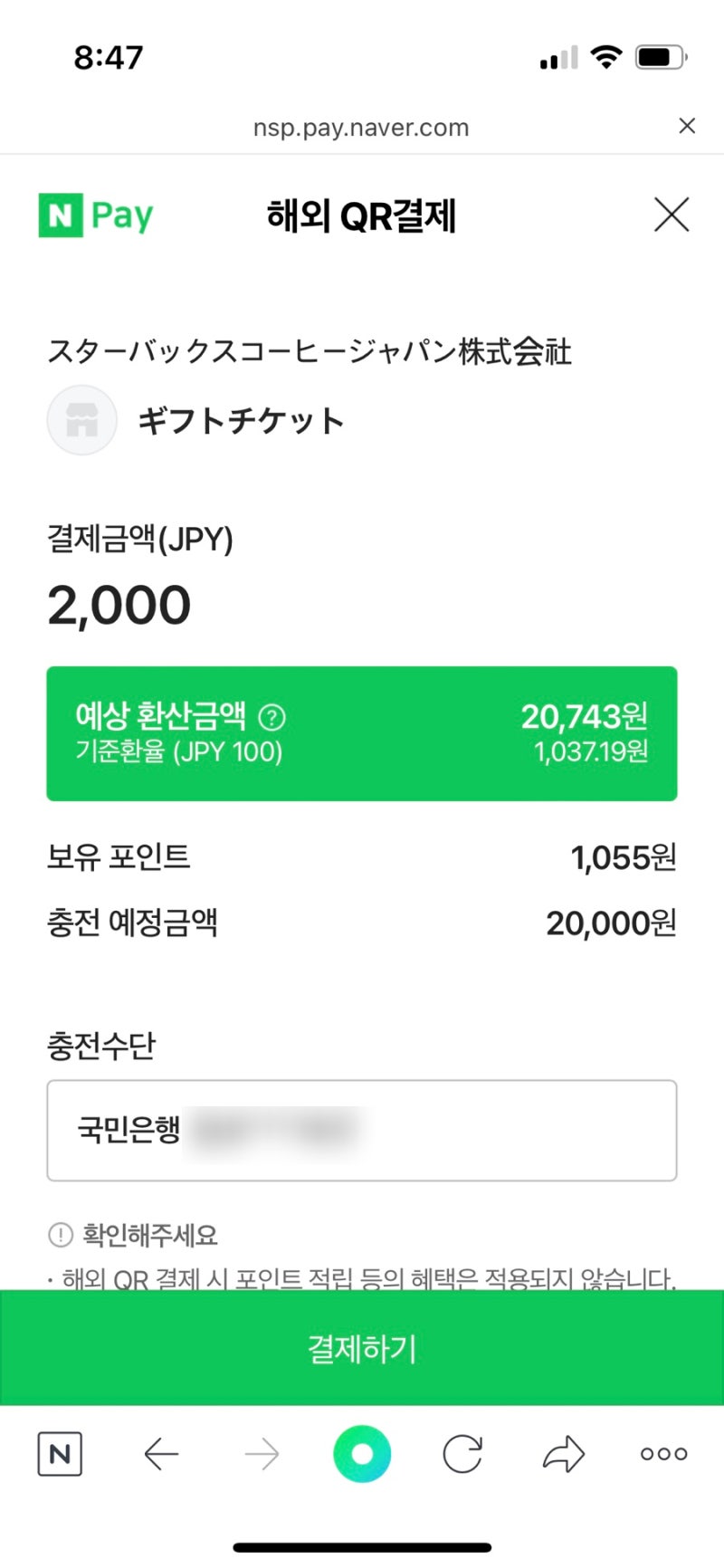Reload the page with refresh icon

point(462,1454)
